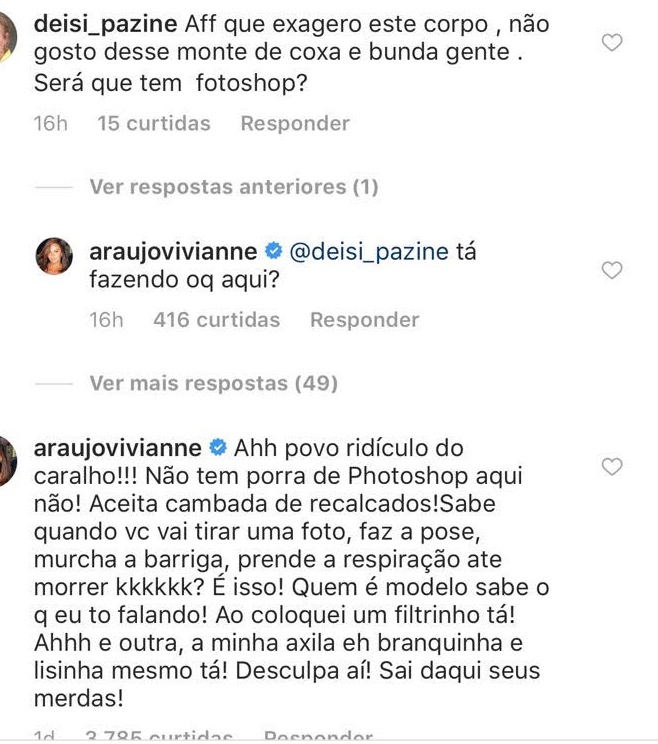The width and height of the screenshot is (658, 744).
Task: Reply to araujovivianne's comment with 416 likes
Action: point(364,320)
